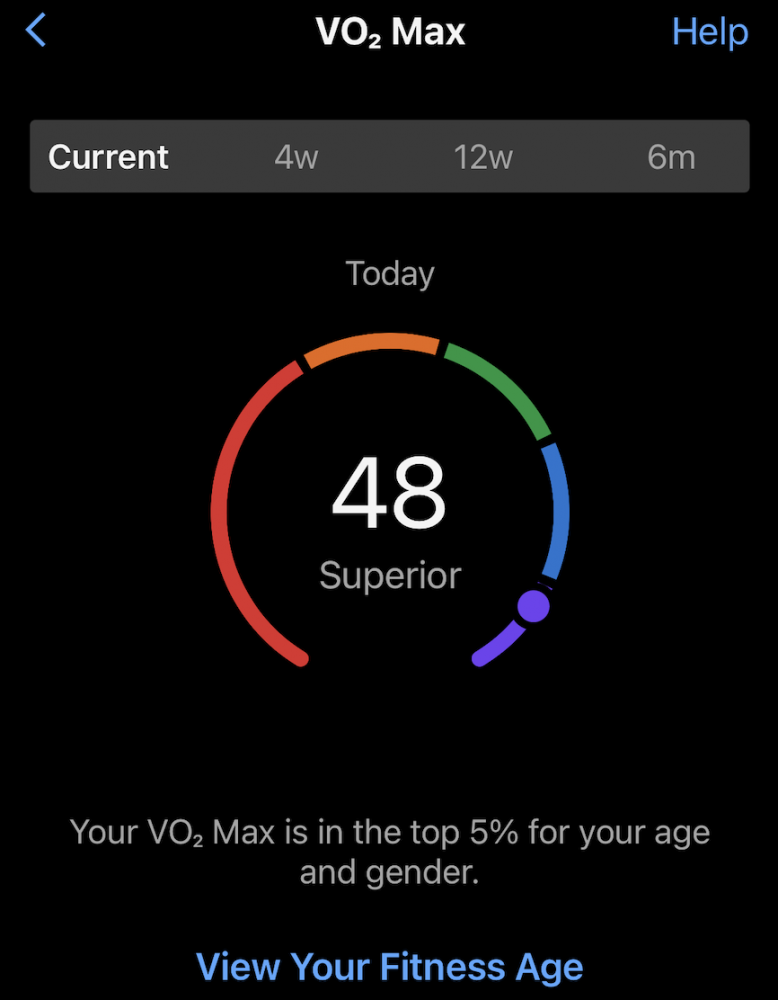
Task: Select the Current view segment
Action: point(109,157)
